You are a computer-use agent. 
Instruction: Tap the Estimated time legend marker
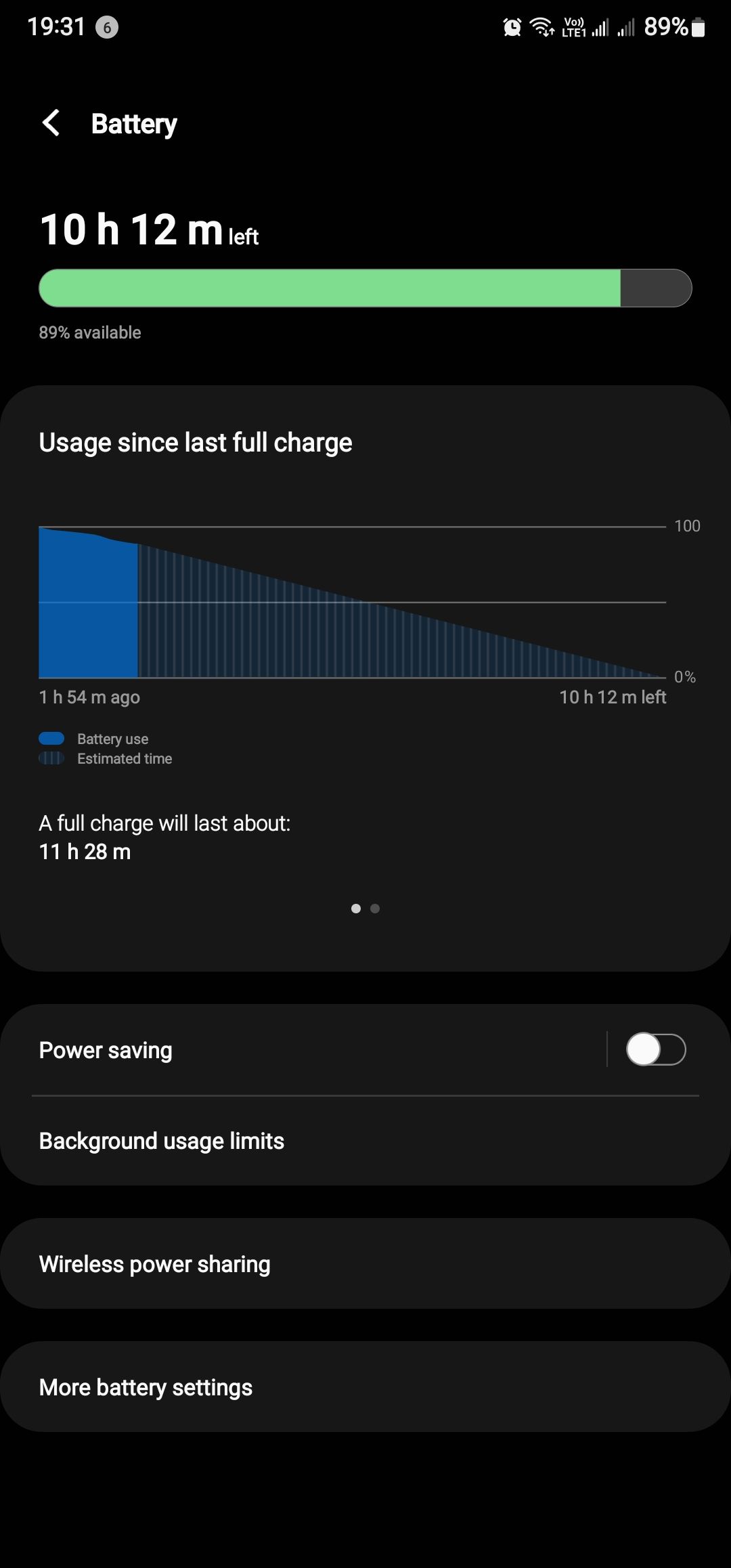pos(51,758)
